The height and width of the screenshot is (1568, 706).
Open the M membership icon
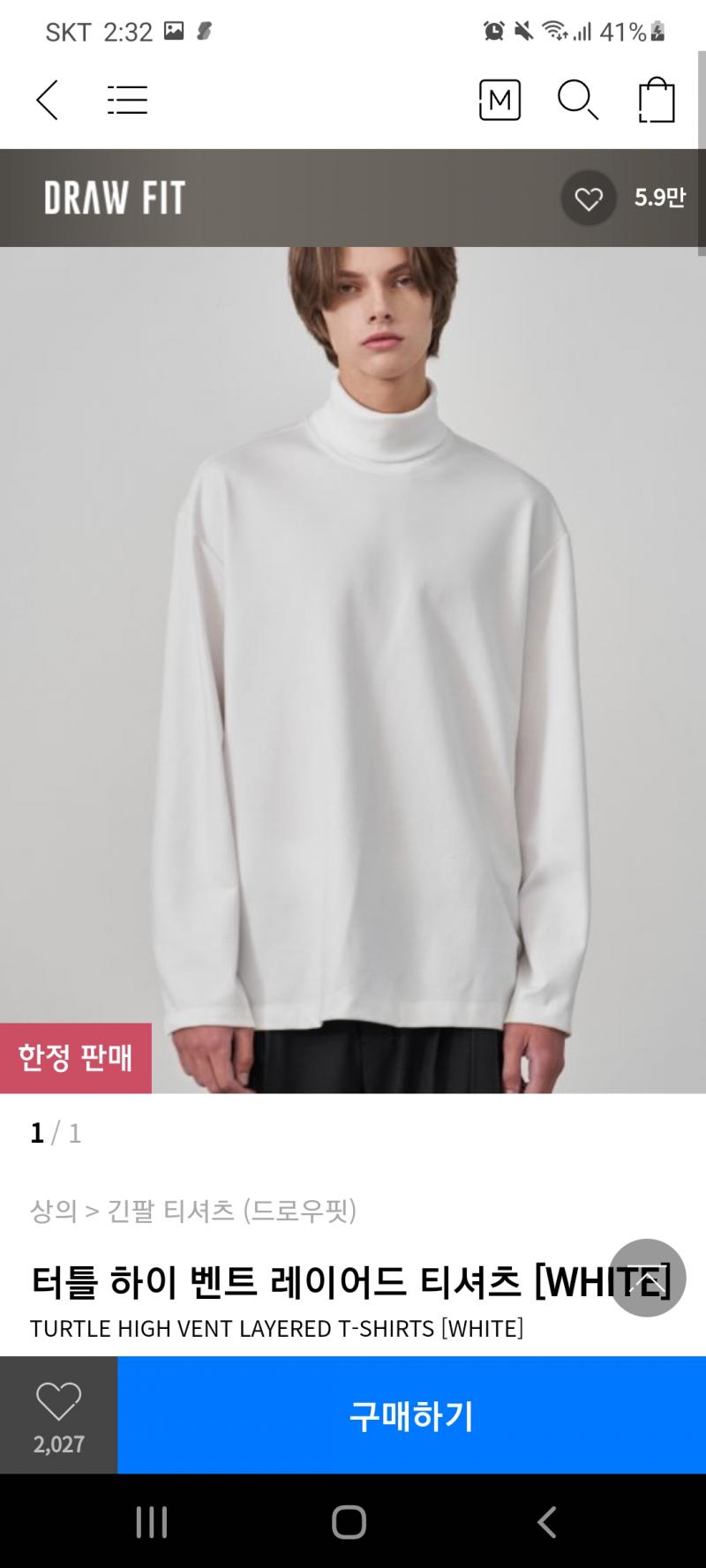coord(499,100)
